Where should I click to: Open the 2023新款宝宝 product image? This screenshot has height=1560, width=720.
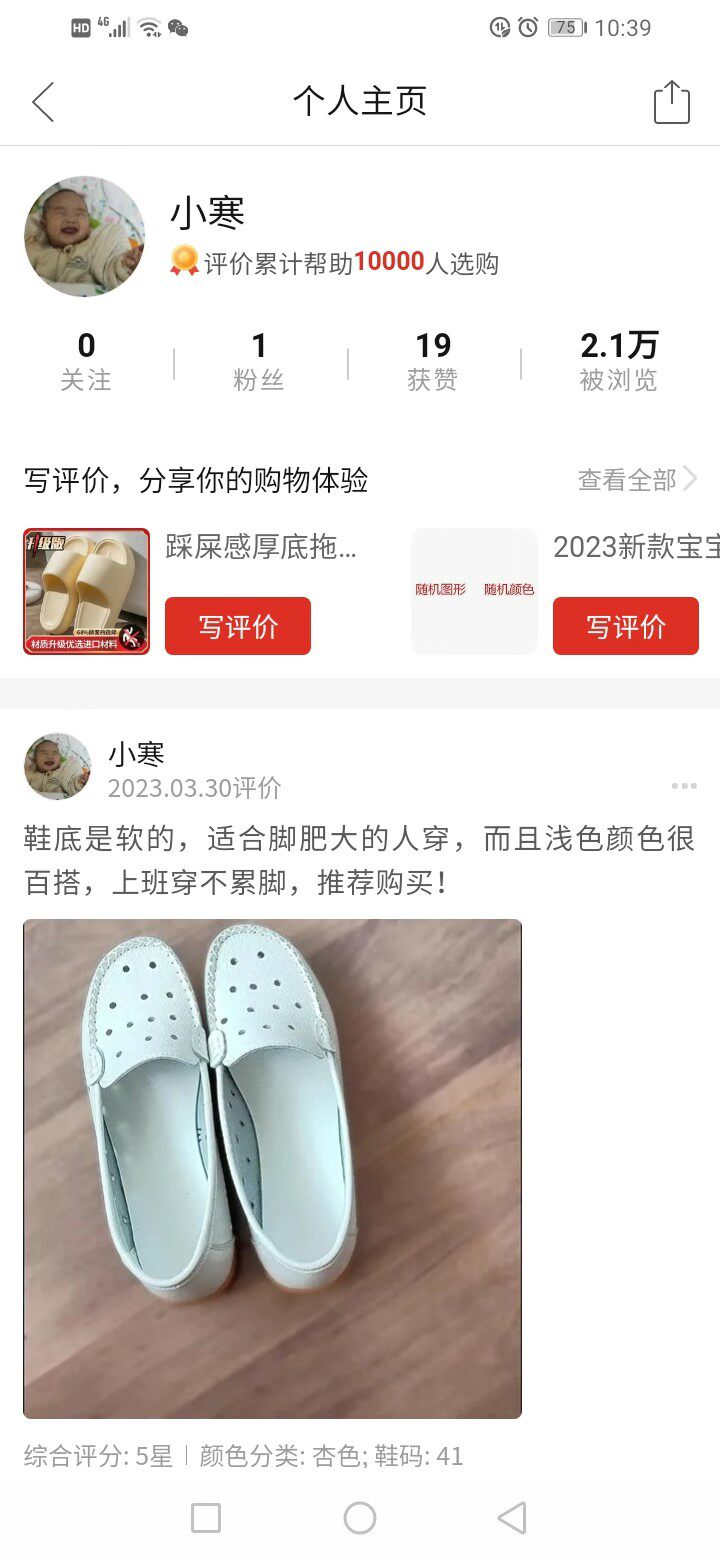[475, 591]
